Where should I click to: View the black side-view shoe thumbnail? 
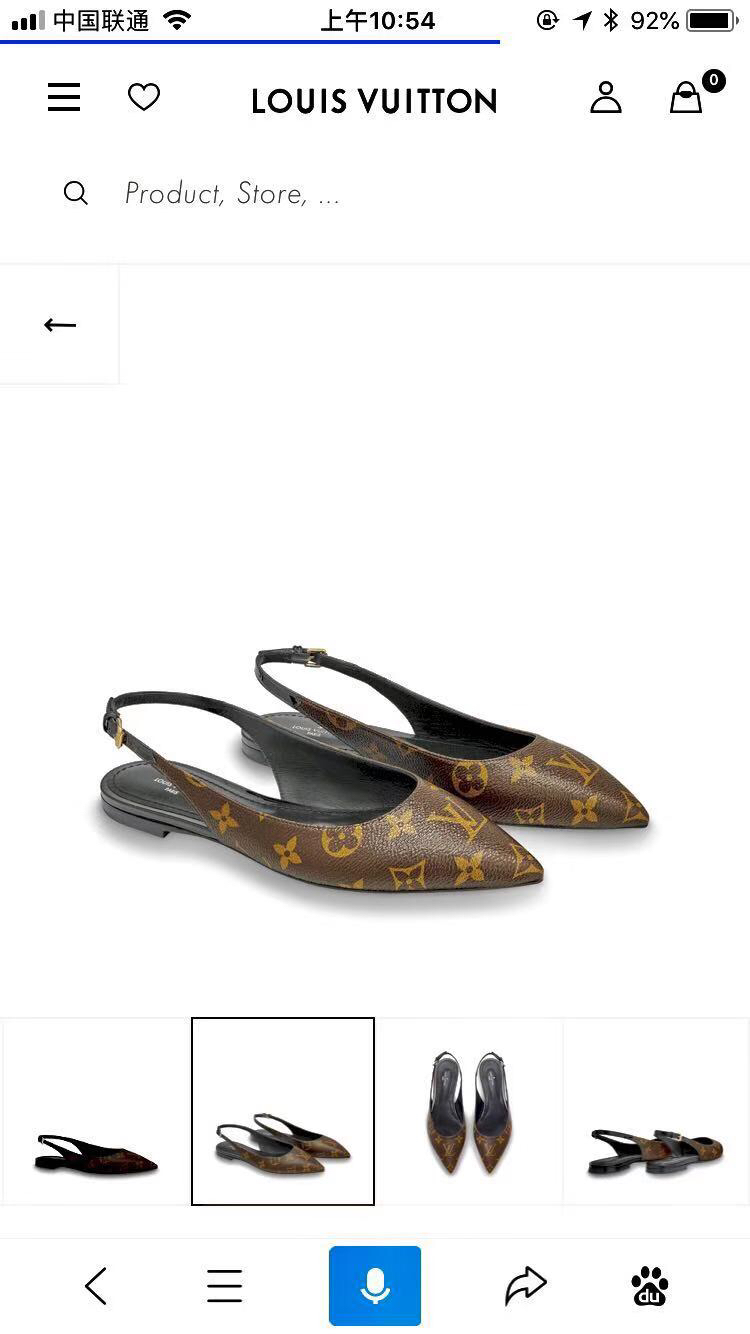coord(96,1111)
